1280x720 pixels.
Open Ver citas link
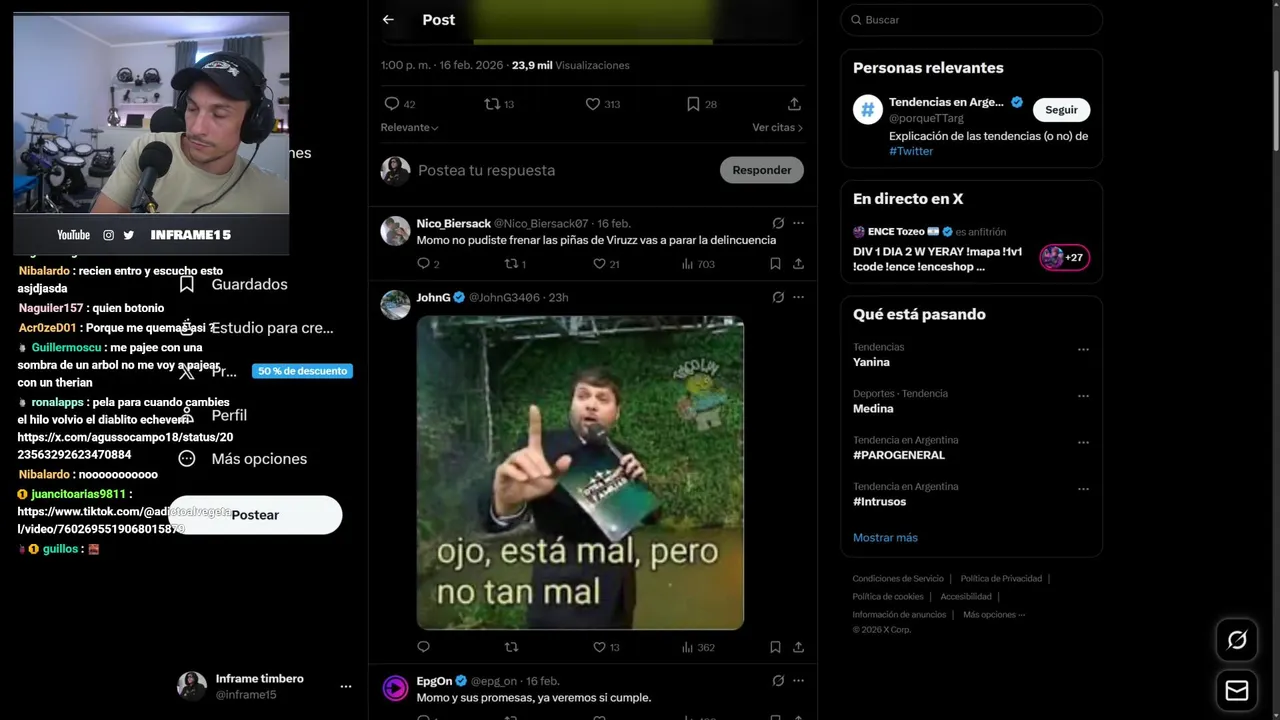tap(777, 128)
